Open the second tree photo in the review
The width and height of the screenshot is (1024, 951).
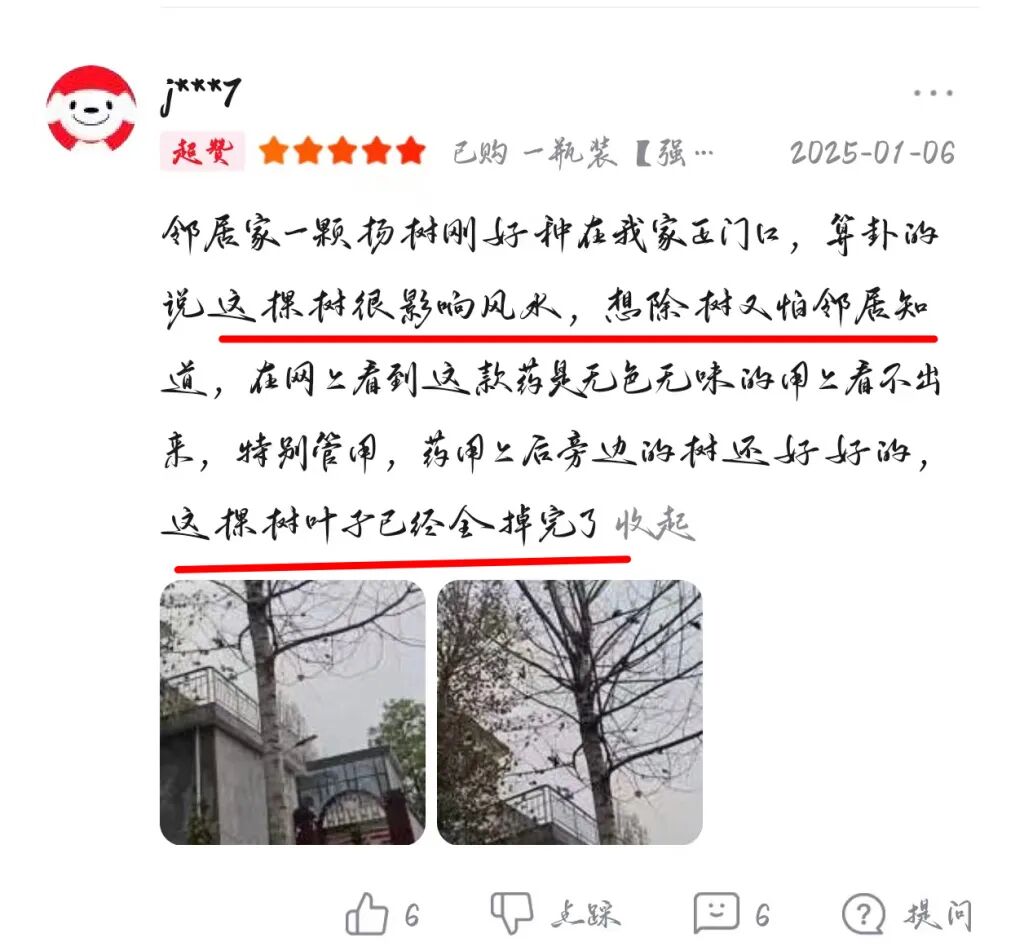(x=569, y=712)
